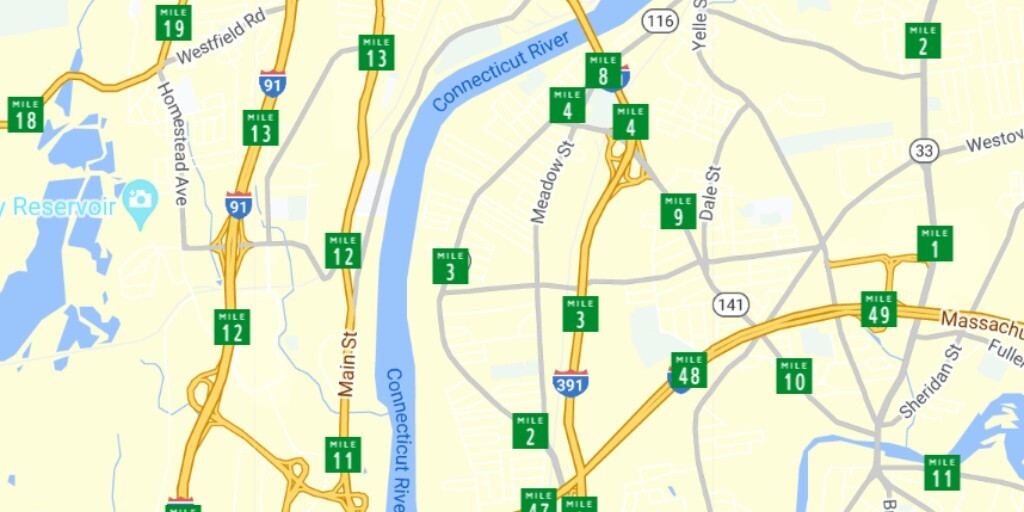Select the Mile 18 marker

(x=25, y=115)
